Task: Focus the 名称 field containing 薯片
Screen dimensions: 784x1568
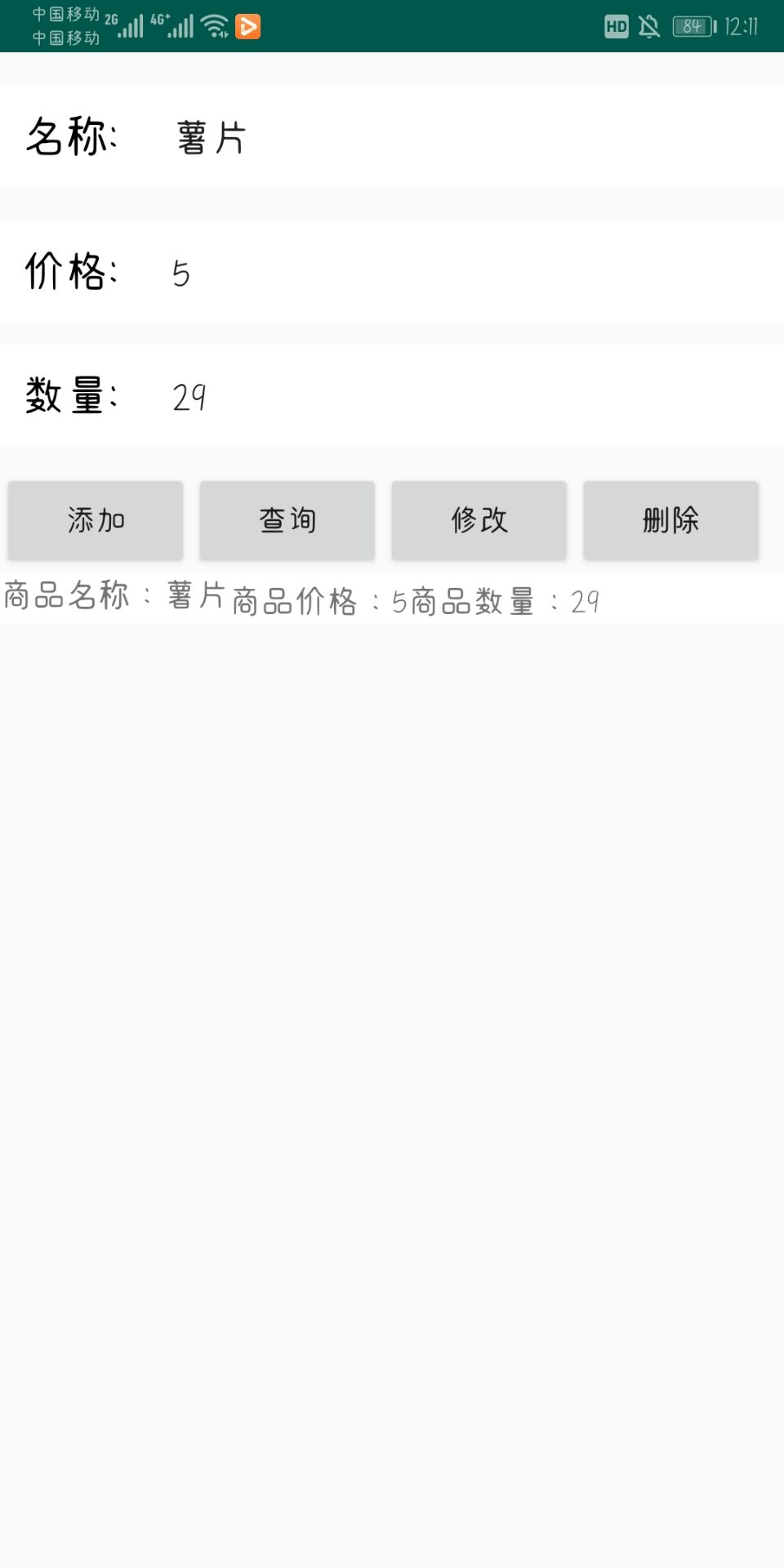Action: pyautogui.click(x=457, y=136)
